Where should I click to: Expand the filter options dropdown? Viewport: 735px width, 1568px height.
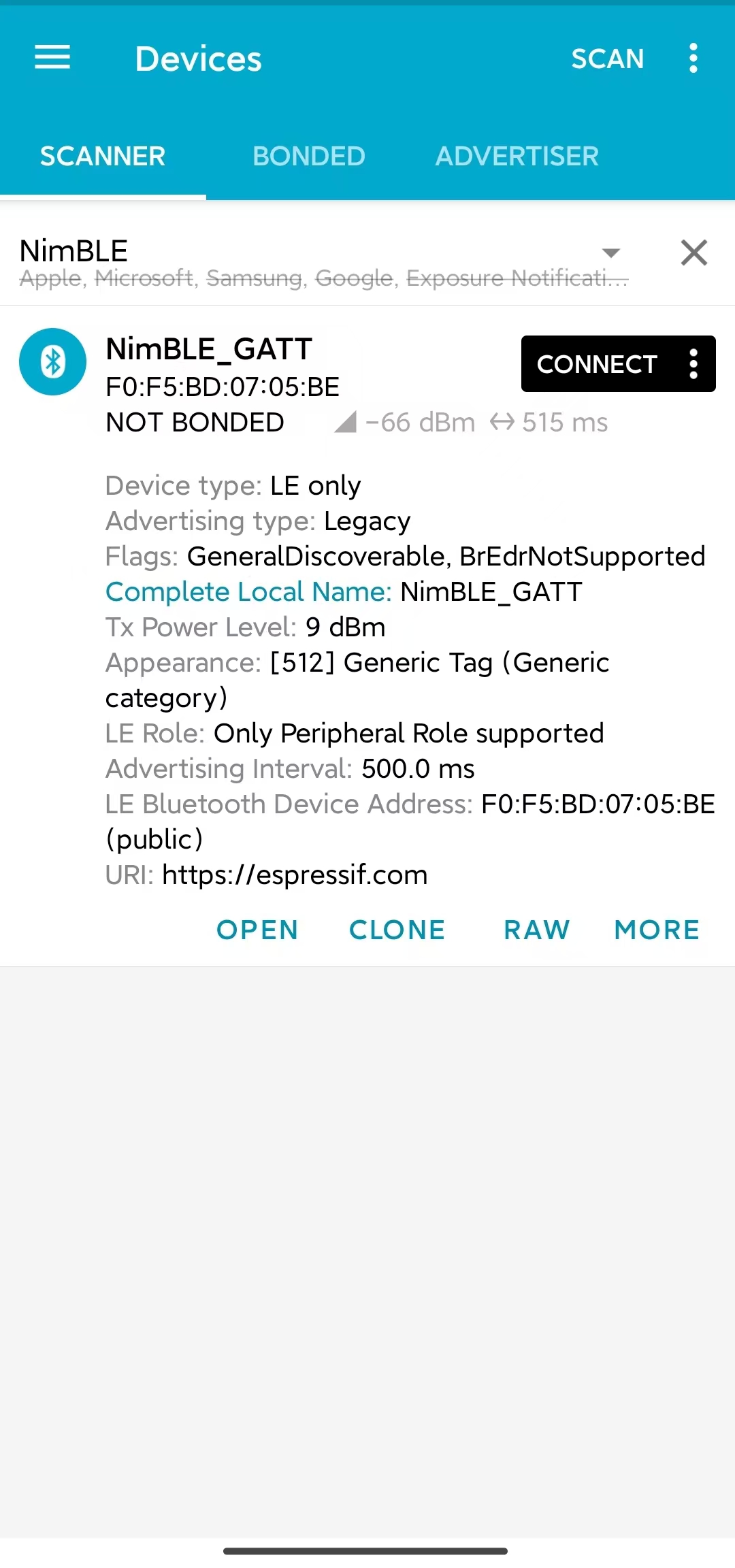tap(611, 252)
